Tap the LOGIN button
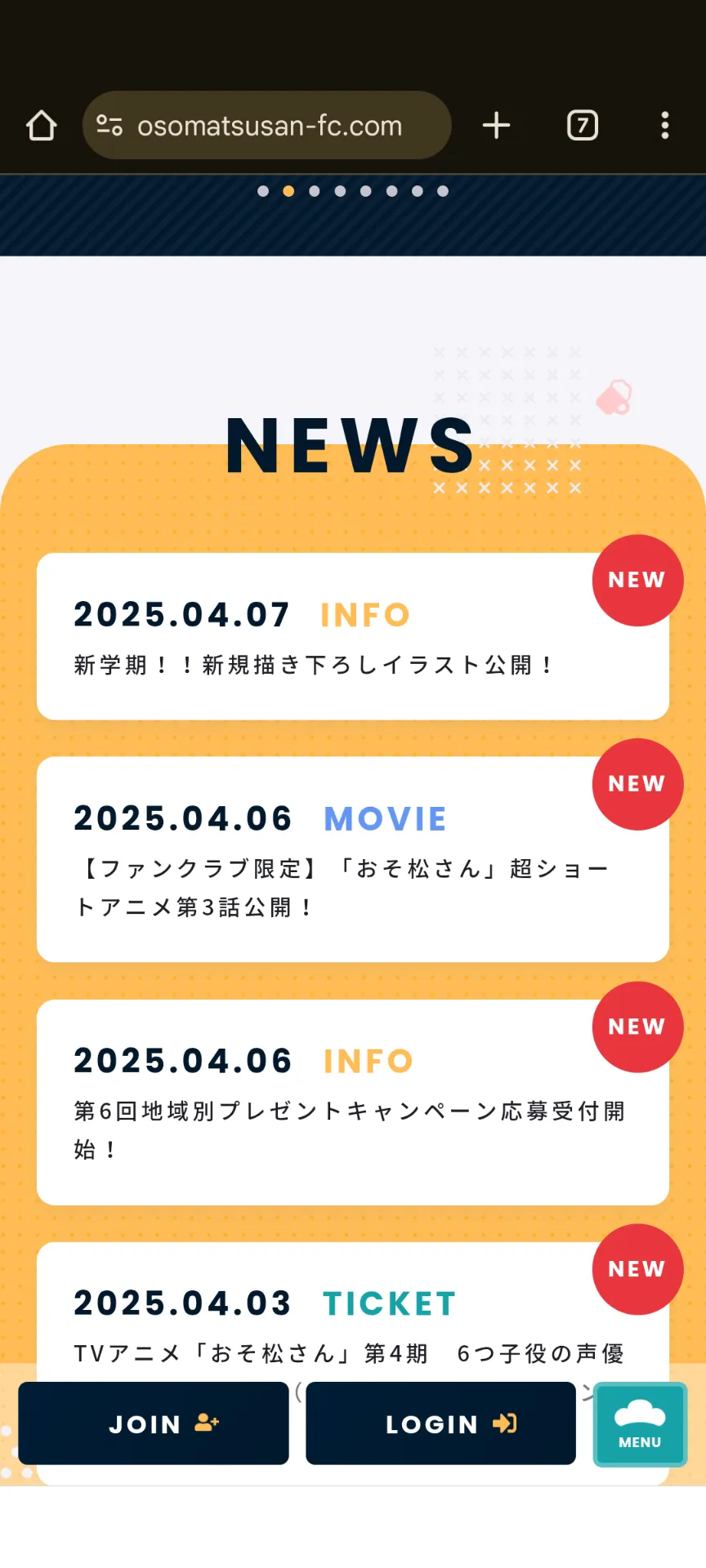The image size is (706, 1568). [441, 1423]
